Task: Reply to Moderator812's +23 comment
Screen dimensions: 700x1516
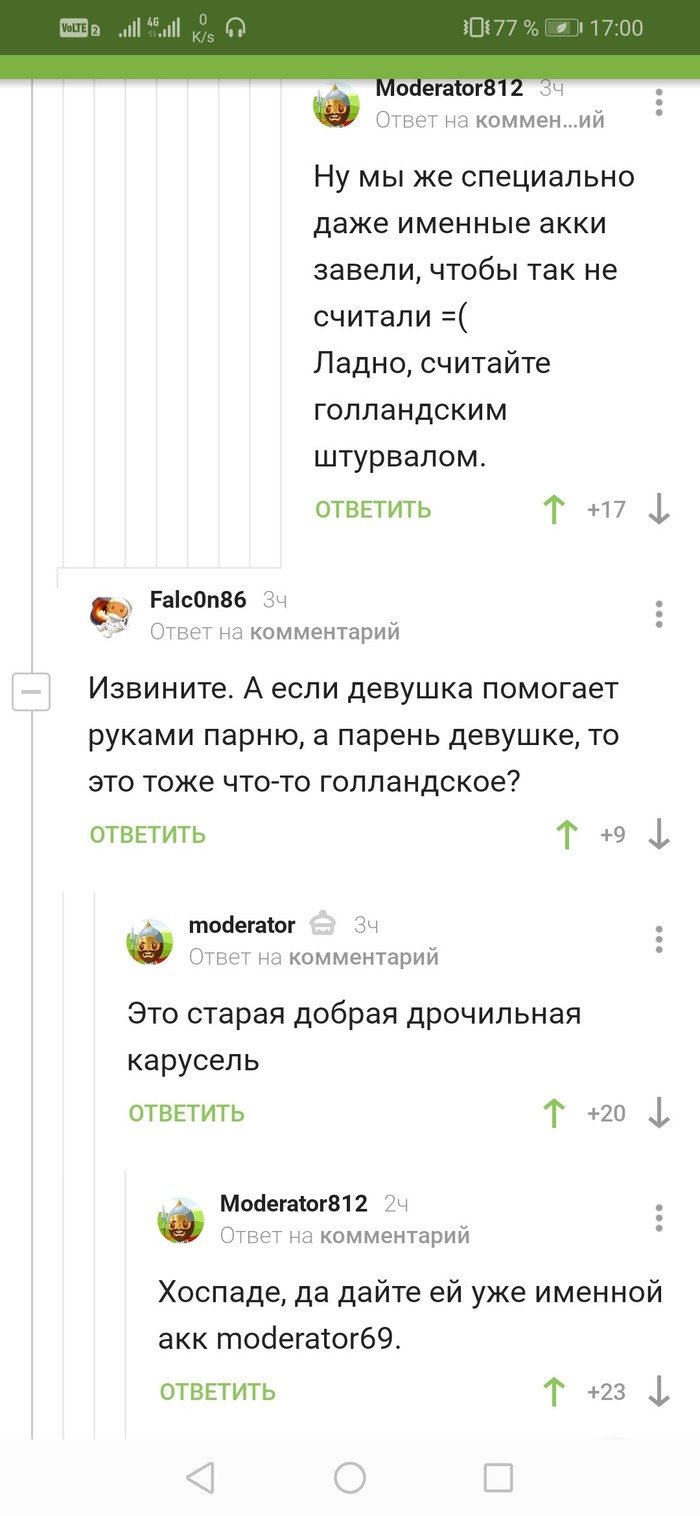Action: pos(217,1391)
